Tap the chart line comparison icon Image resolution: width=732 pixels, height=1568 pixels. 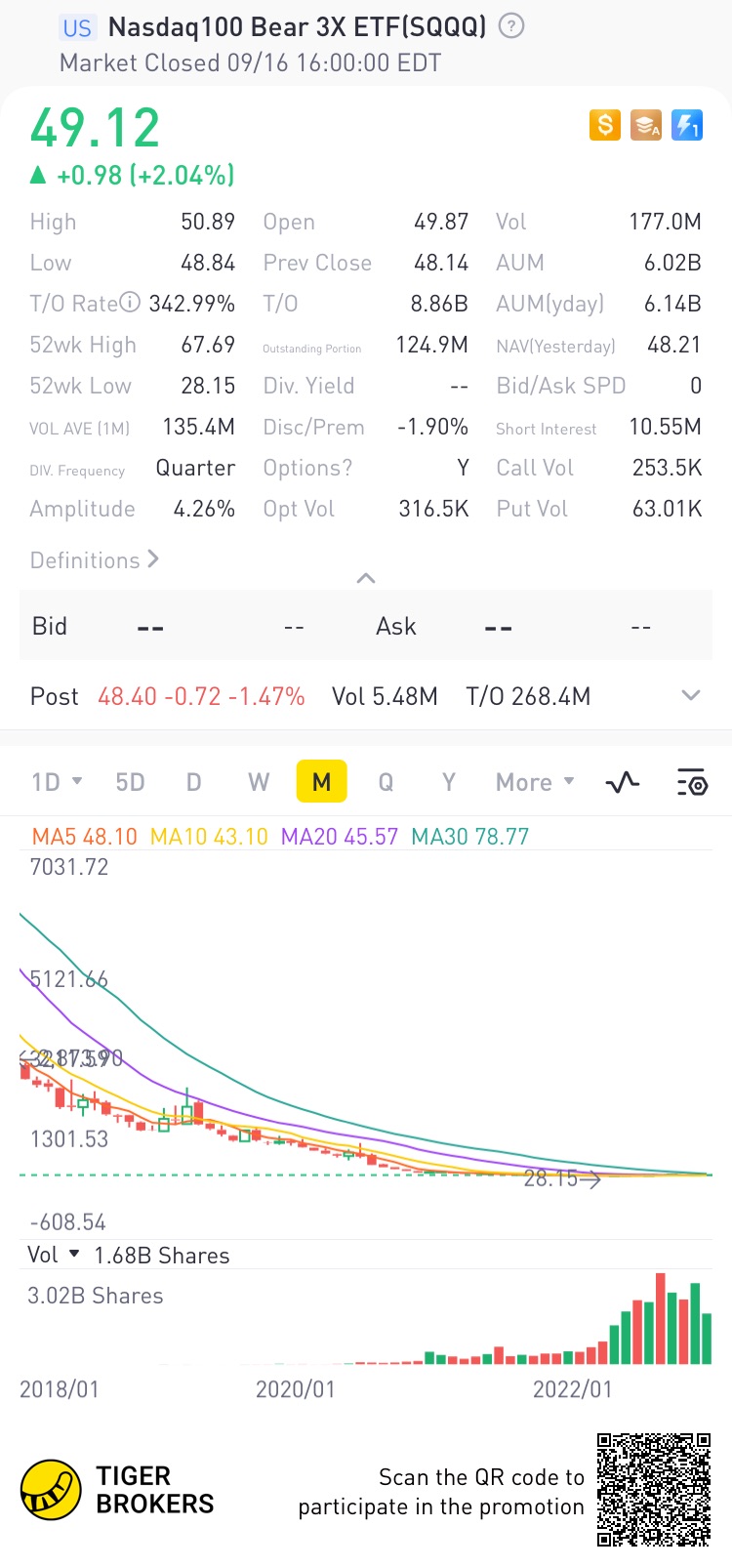coord(623,782)
